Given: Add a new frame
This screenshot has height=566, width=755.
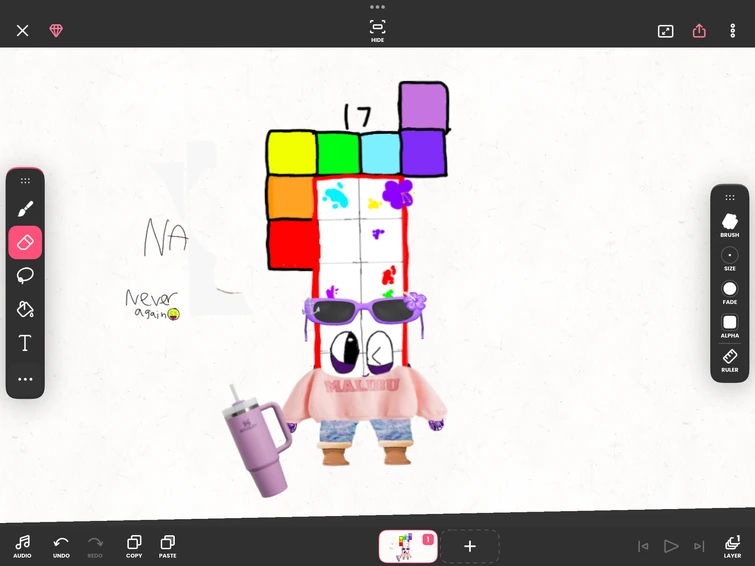Looking at the screenshot, I should (x=470, y=546).
